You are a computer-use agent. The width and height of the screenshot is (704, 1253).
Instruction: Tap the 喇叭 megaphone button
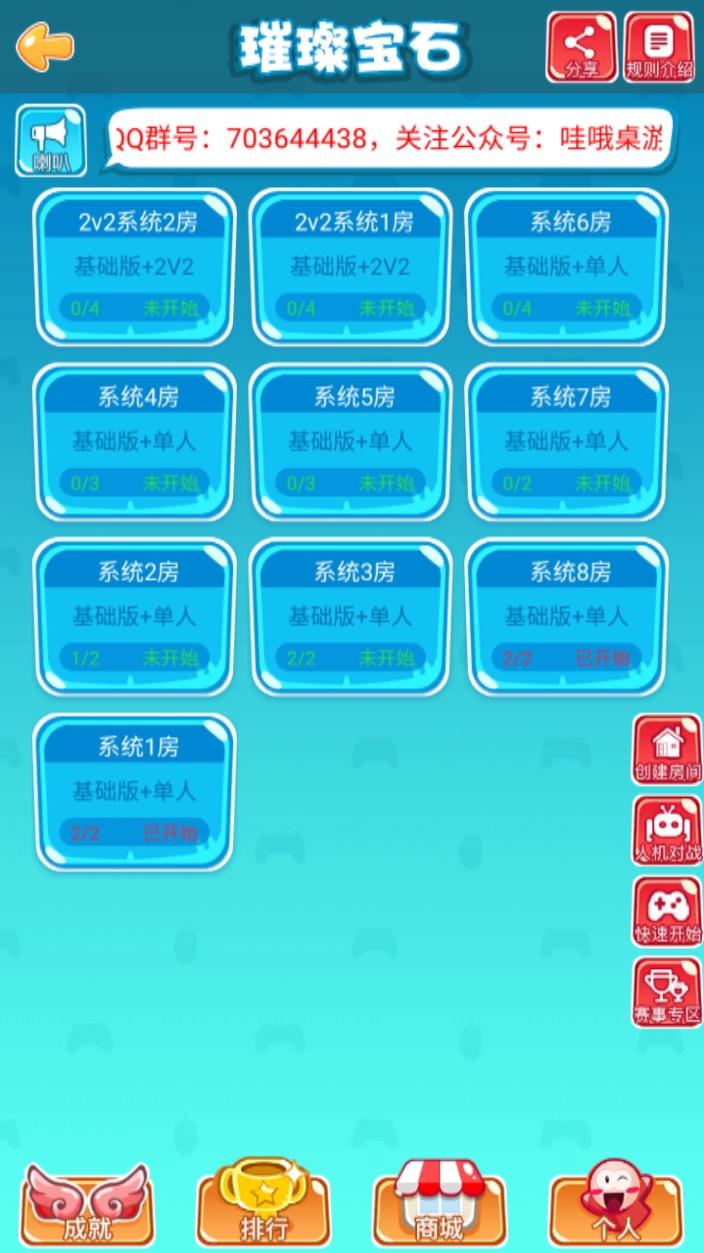point(50,141)
